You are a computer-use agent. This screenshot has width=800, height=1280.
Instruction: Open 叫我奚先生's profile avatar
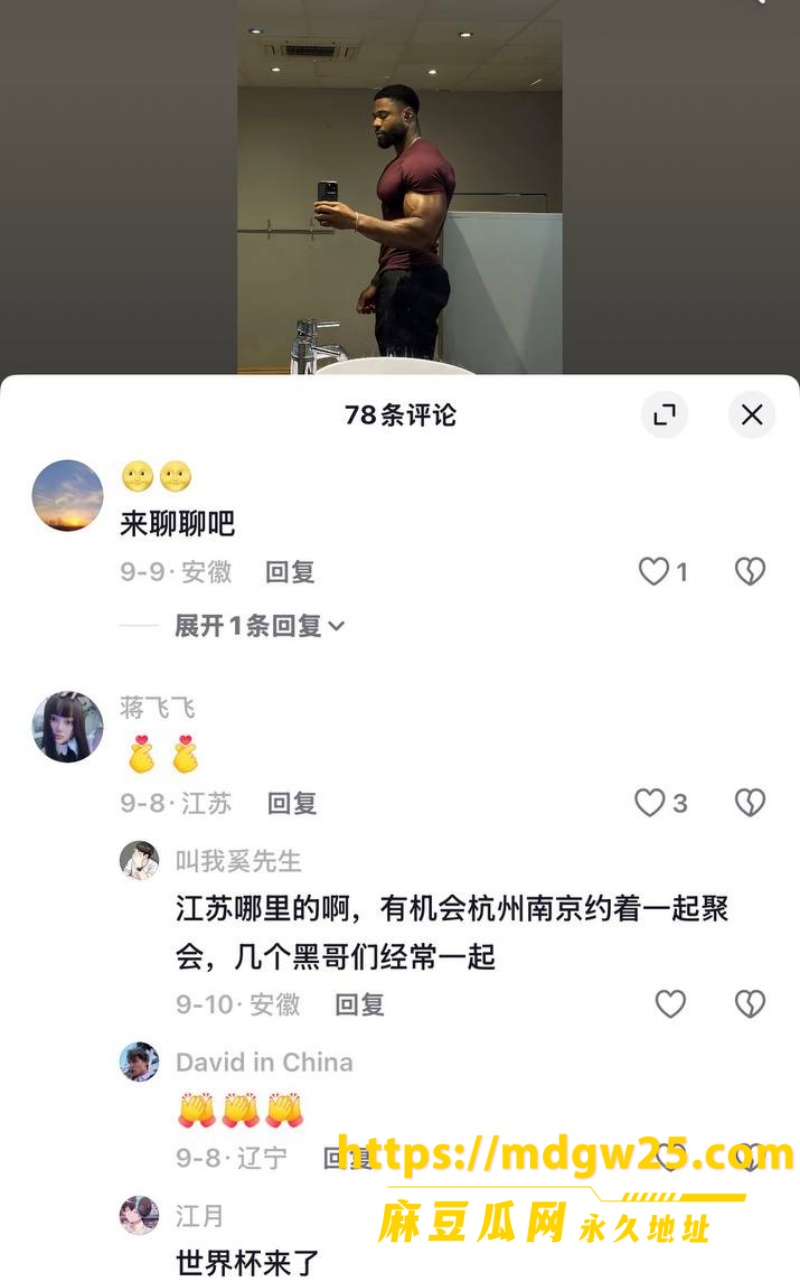coord(140,860)
